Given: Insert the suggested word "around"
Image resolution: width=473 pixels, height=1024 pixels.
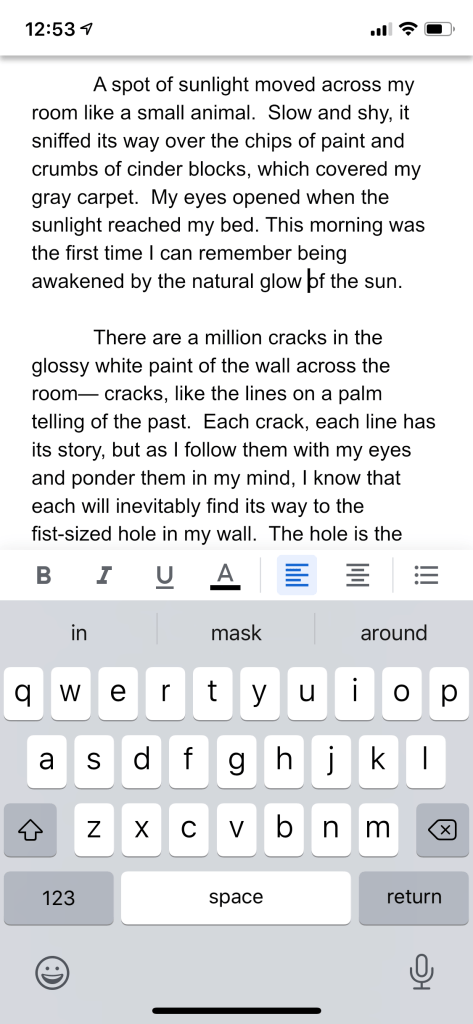Looking at the screenshot, I should pos(394,632).
